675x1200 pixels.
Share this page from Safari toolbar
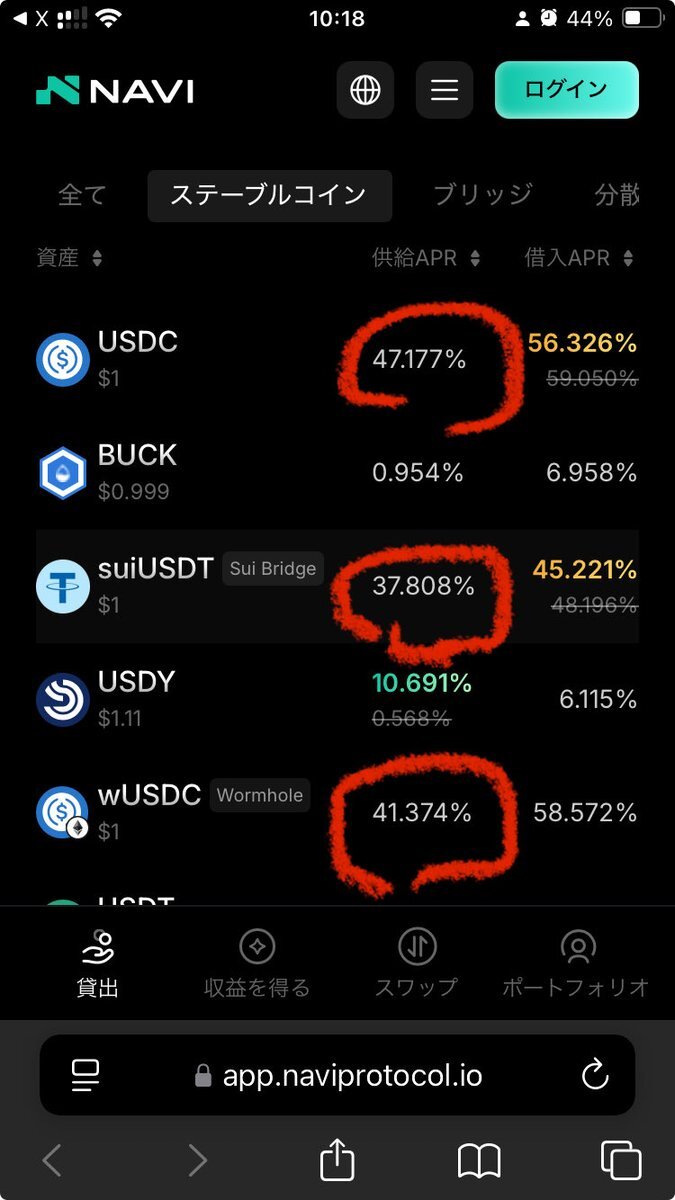tap(337, 1160)
